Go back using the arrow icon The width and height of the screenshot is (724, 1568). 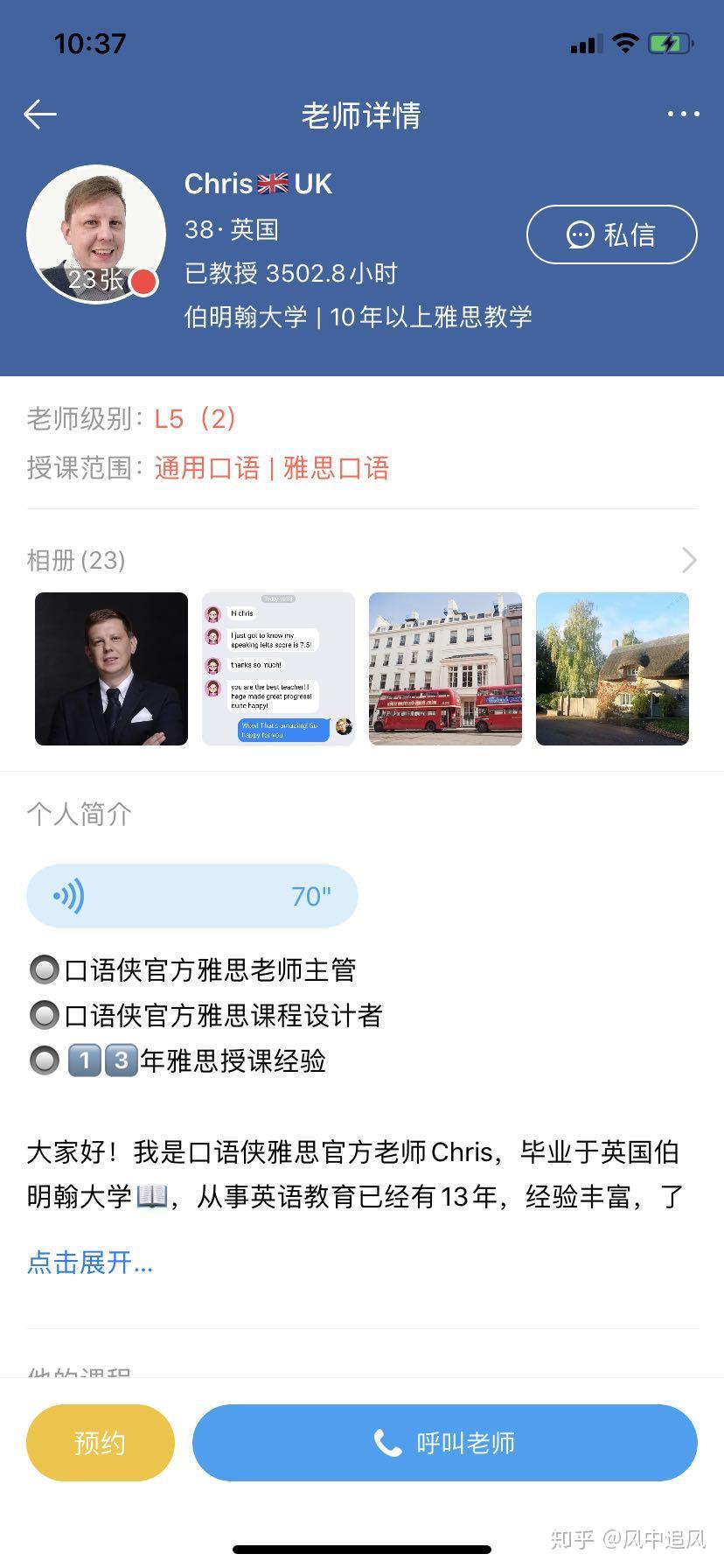click(x=40, y=115)
